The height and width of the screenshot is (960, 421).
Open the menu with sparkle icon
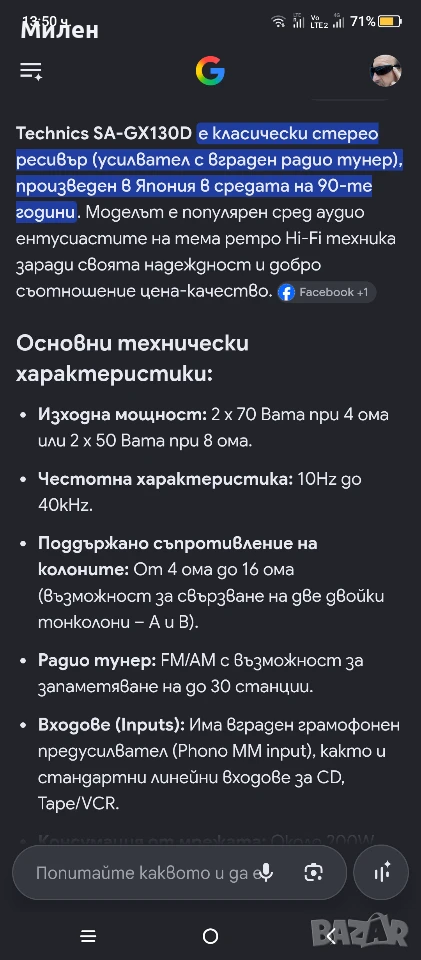tap(31, 71)
